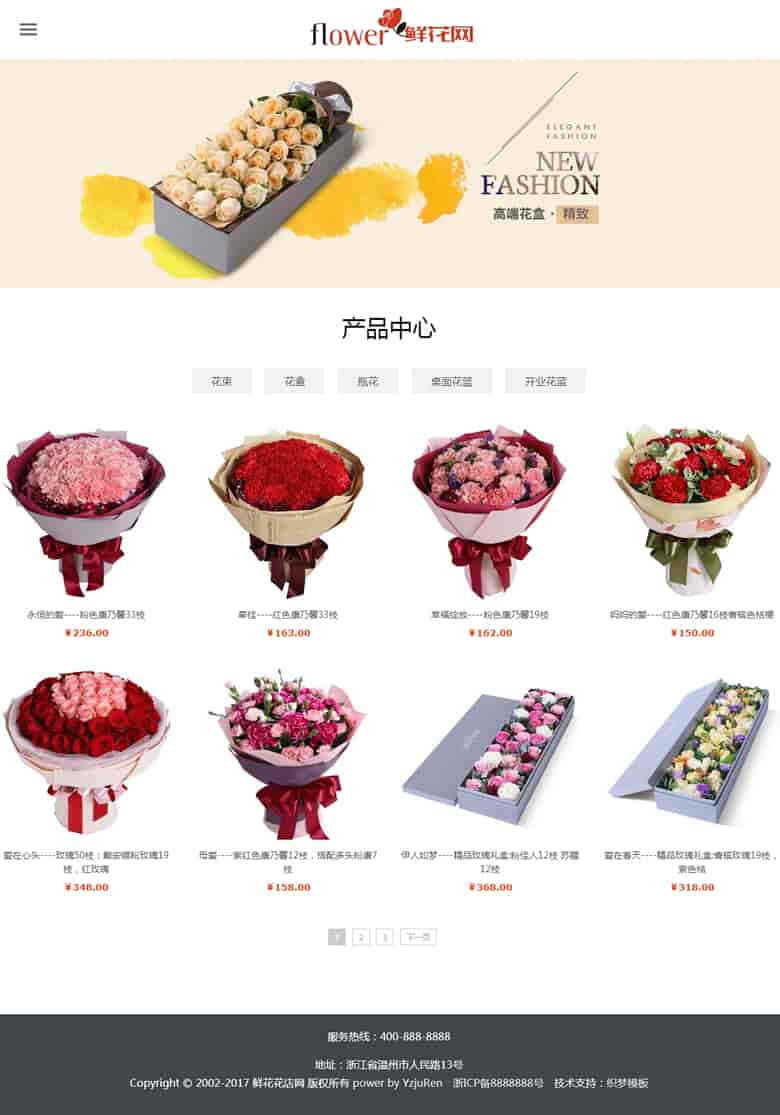Go to page 2 of products
Image resolution: width=780 pixels, height=1115 pixels.
(361, 937)
